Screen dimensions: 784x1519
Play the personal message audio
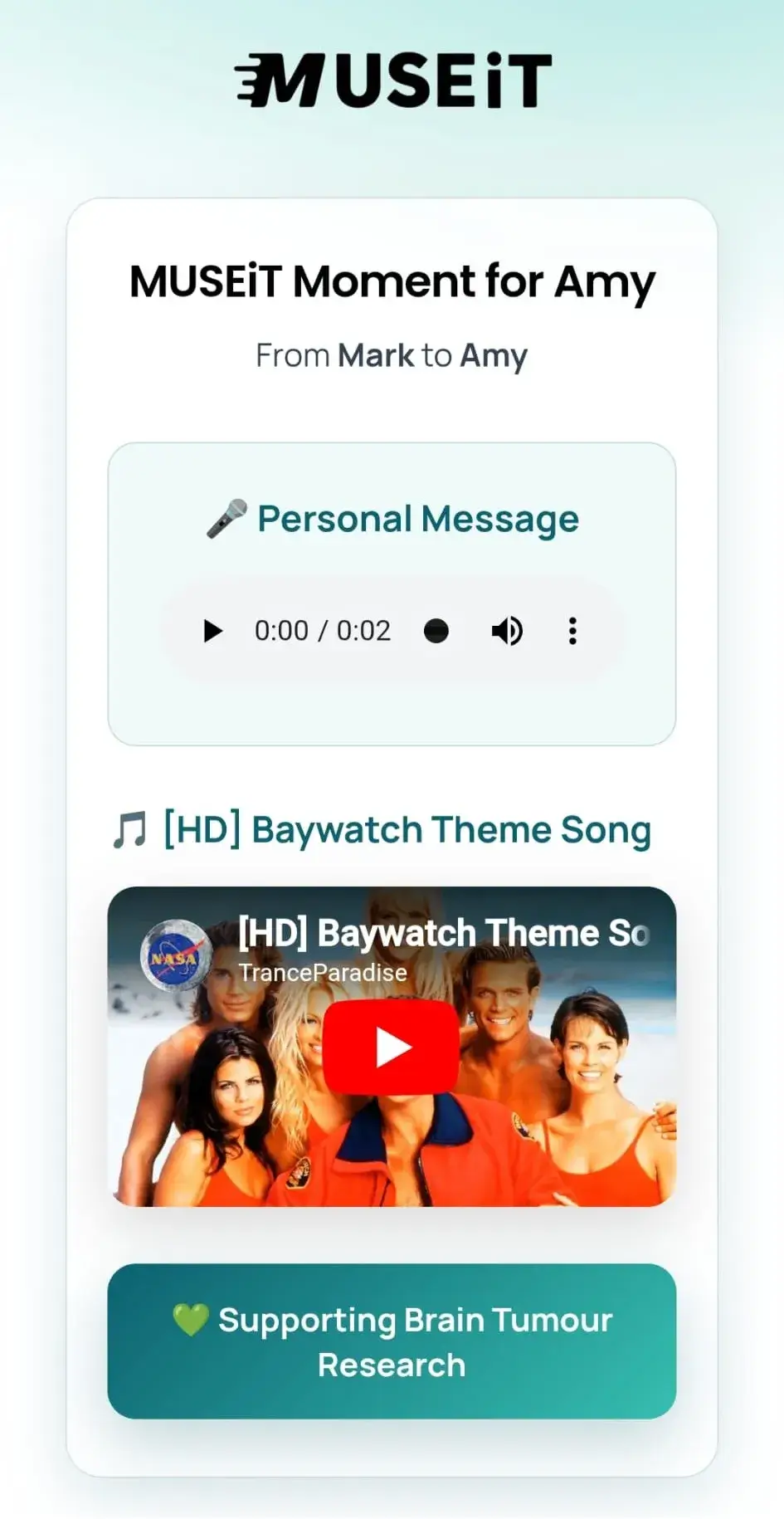pyautogui.click(x=212, y=632)
